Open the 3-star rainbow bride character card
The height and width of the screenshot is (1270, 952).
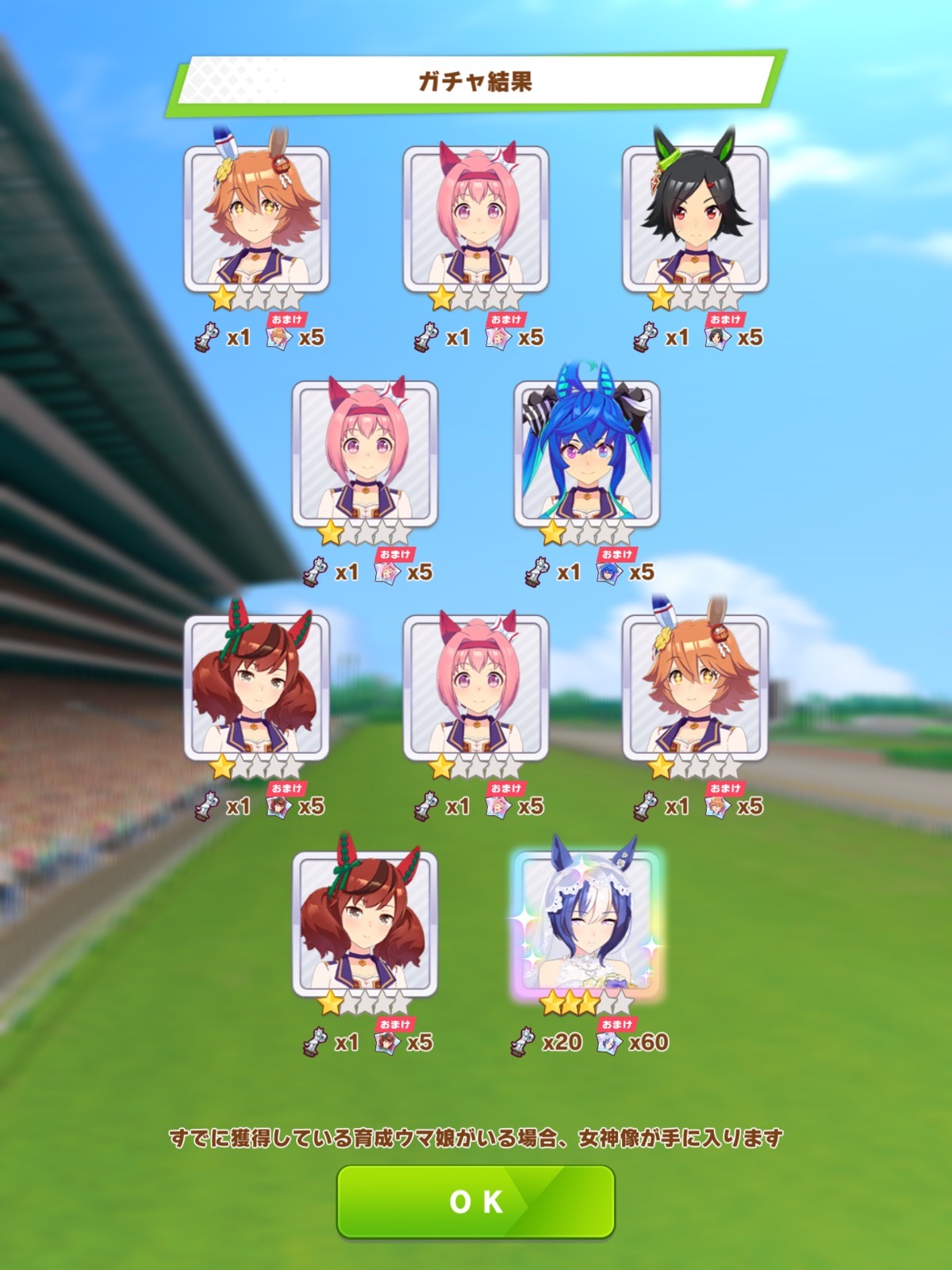click(x=587, y=925)
